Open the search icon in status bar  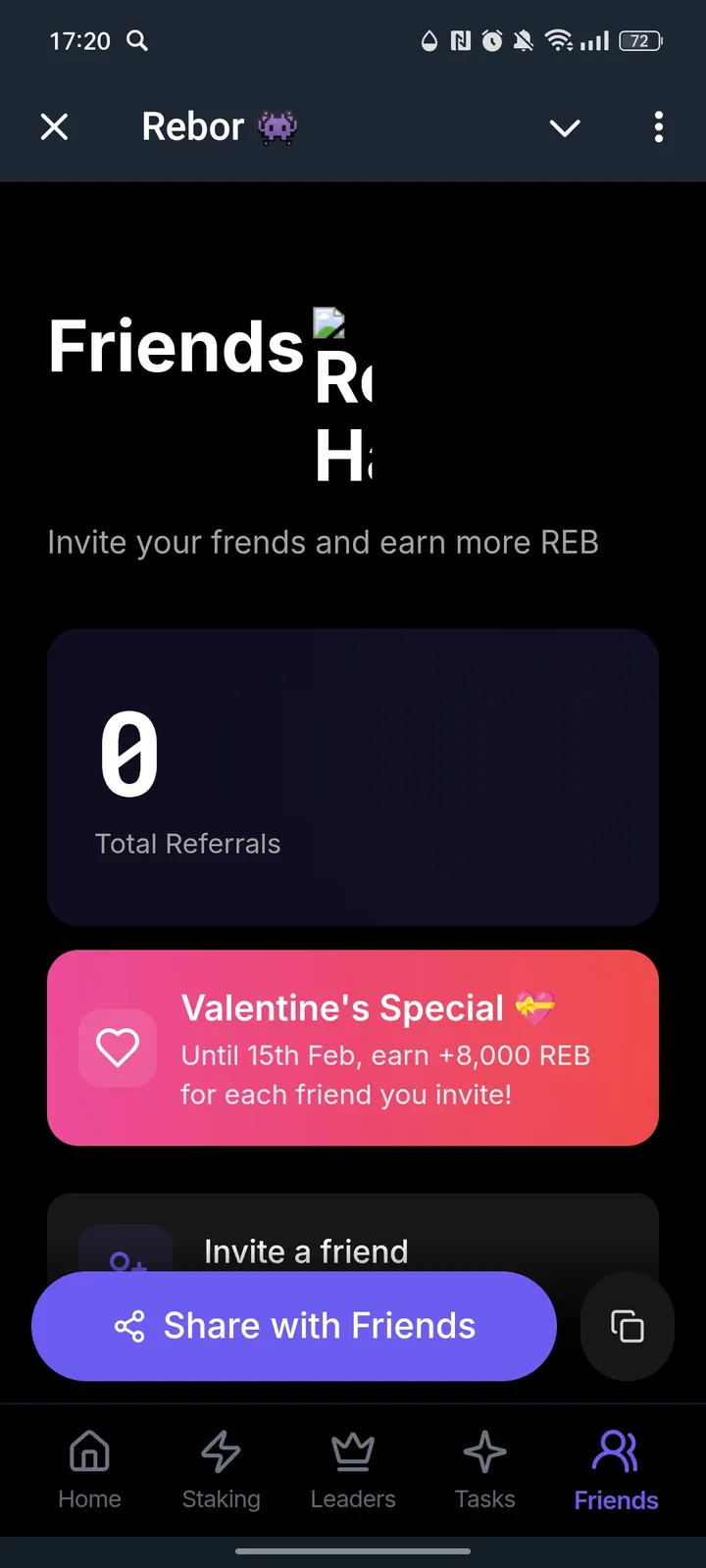click(x=137, y=41)
